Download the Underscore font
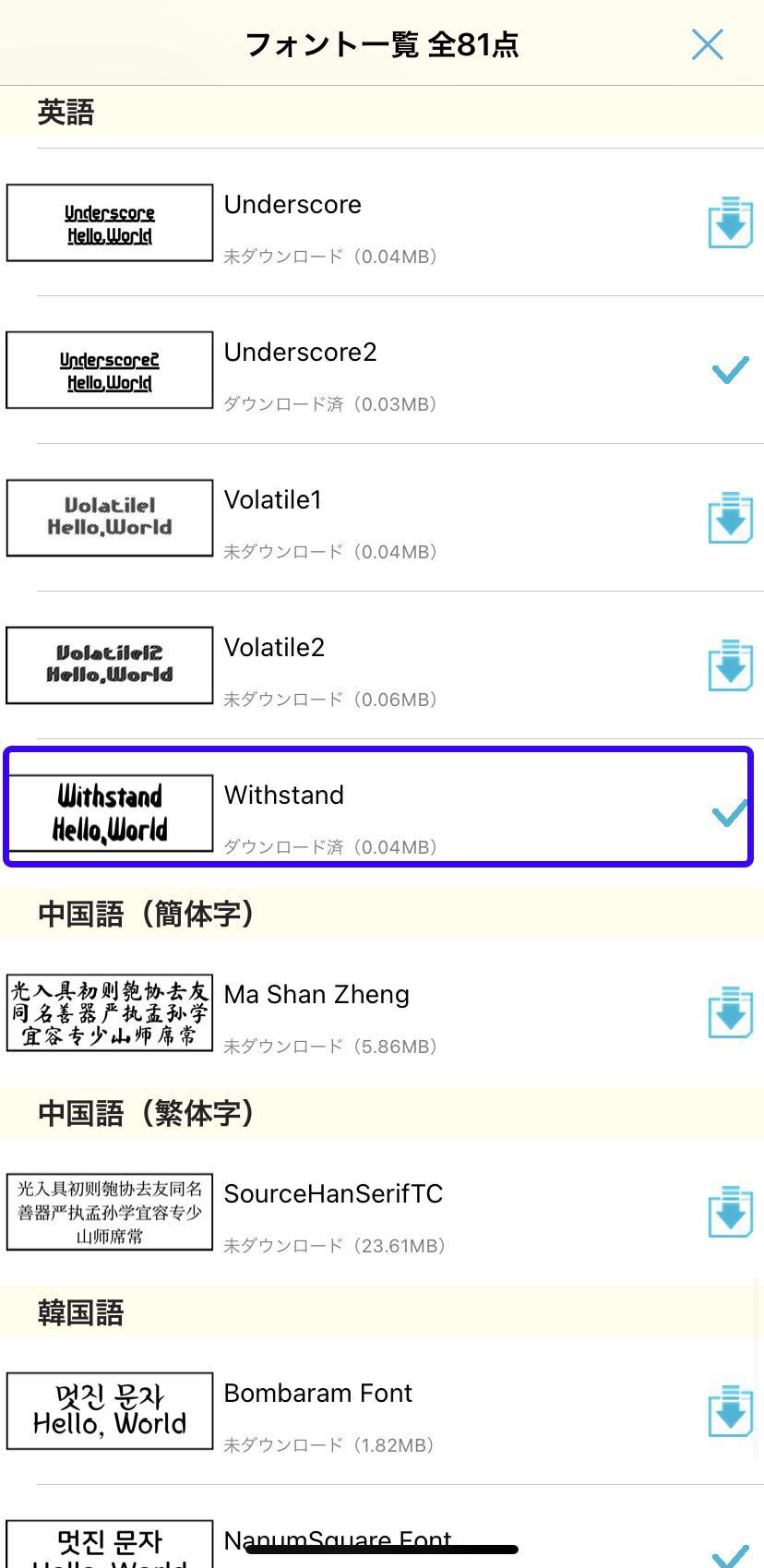The height and width of the screenshot is (1568, 764). click(730, 223)
